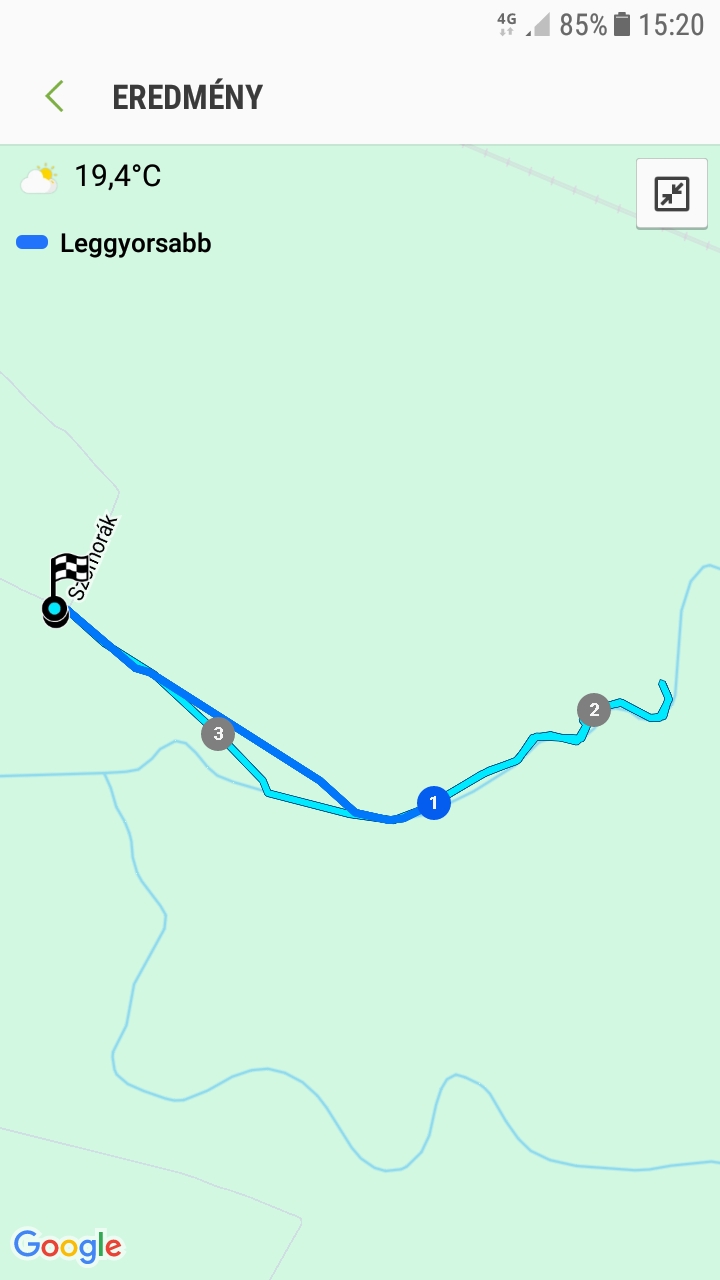Collapse the full-screen map view

(x=672, y=194)
